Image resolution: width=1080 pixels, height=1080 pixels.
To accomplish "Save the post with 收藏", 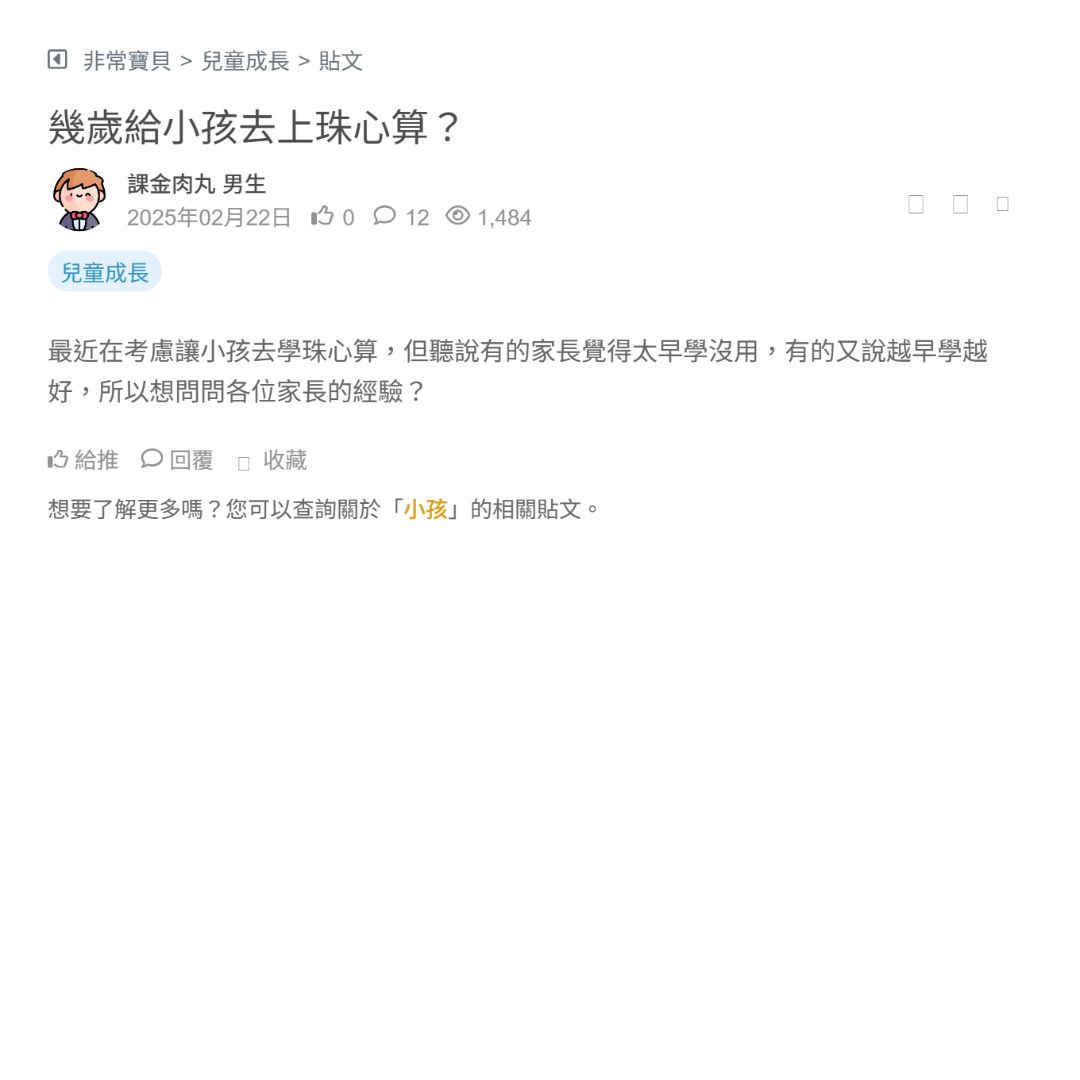I will (x=273, y=460).
